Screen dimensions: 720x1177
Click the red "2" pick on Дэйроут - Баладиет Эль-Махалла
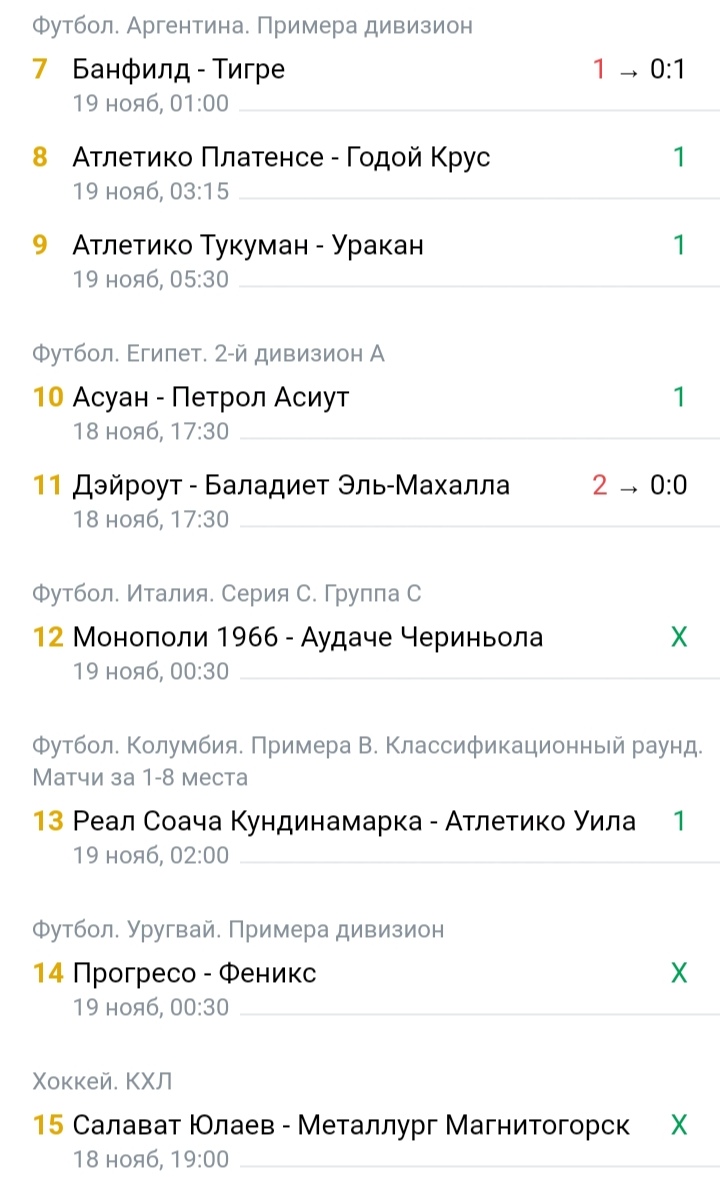tap(598, 484)
